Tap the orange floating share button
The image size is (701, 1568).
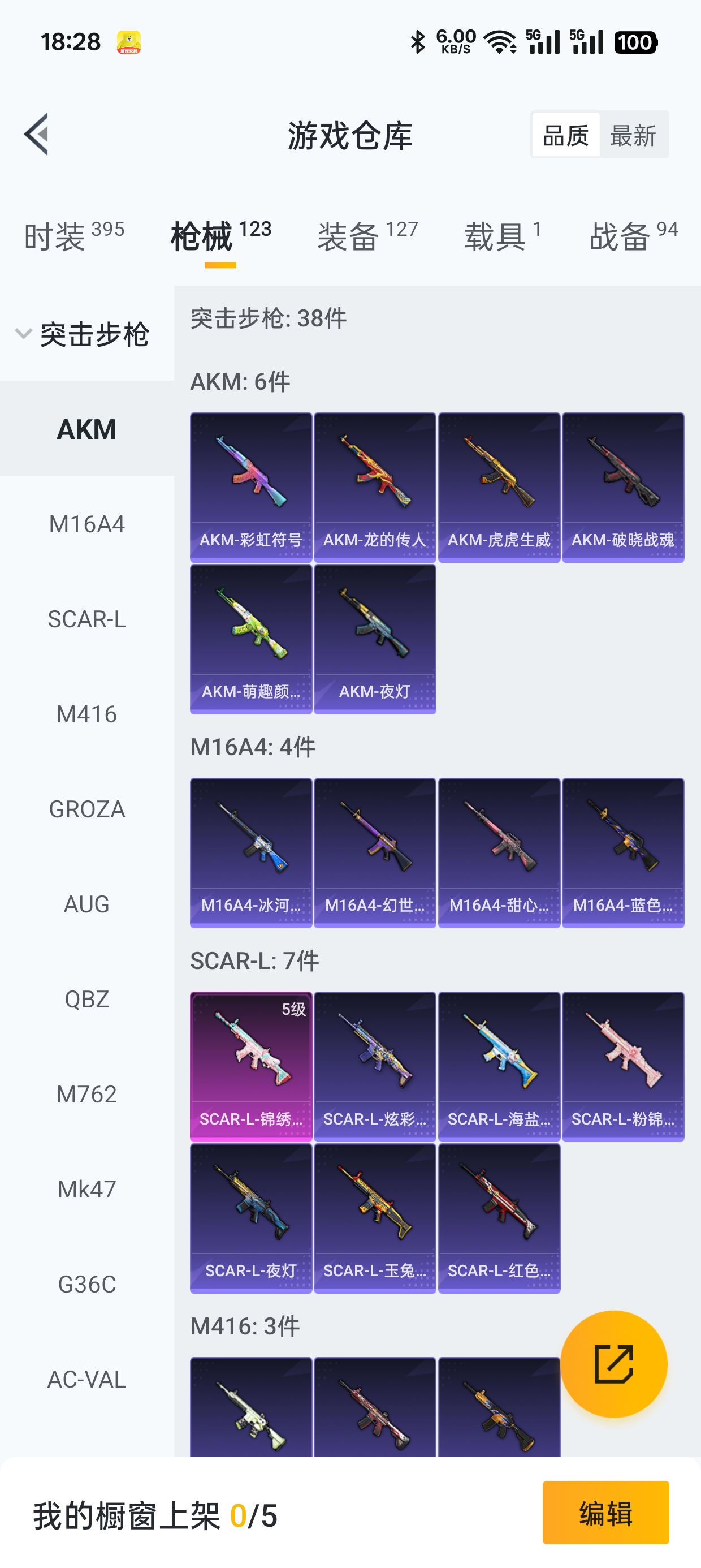pos(613,1363)
